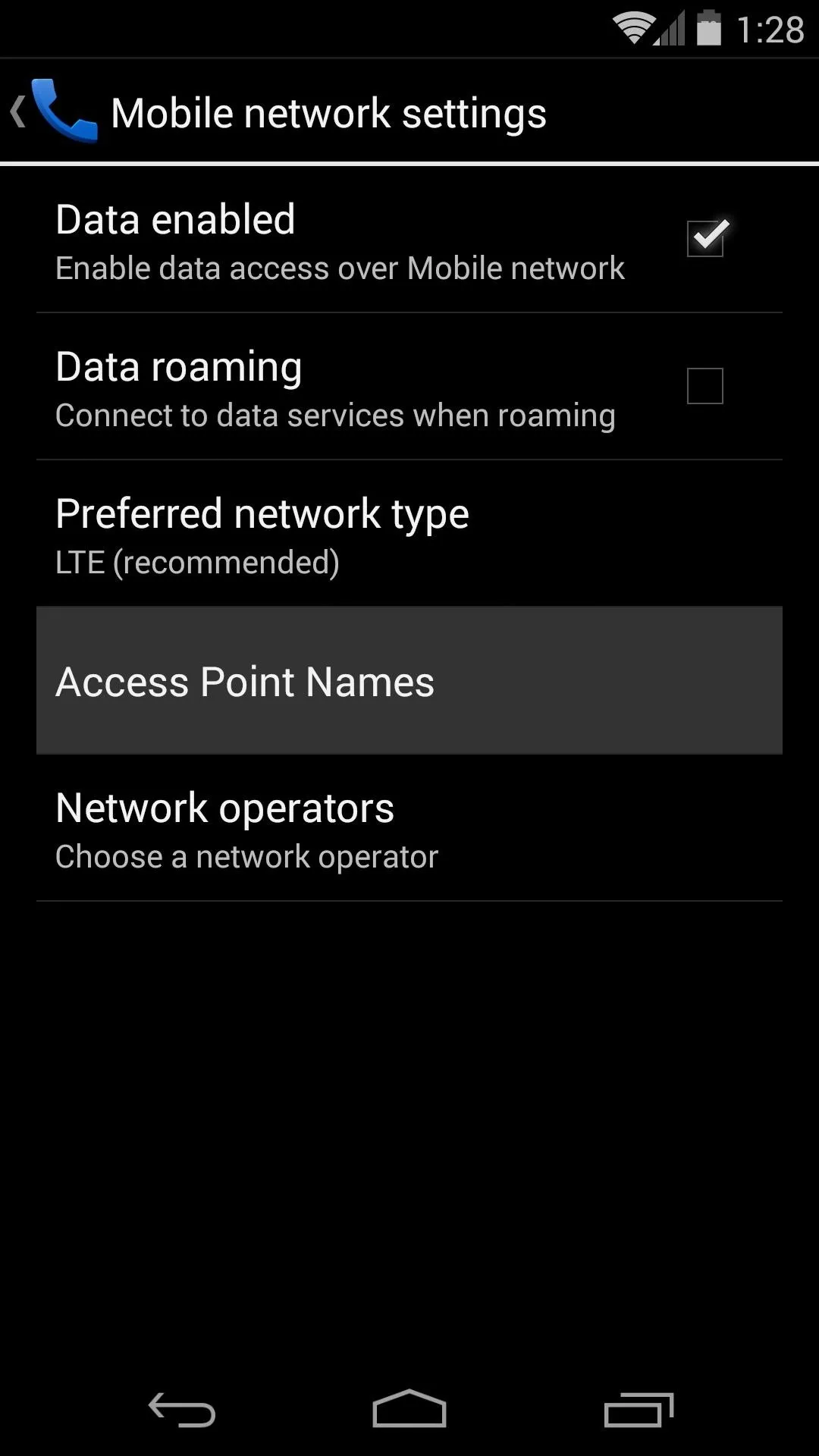Tap the system back button
The width and height of the screenshot is (819, 1456).
click(182, 1410)
